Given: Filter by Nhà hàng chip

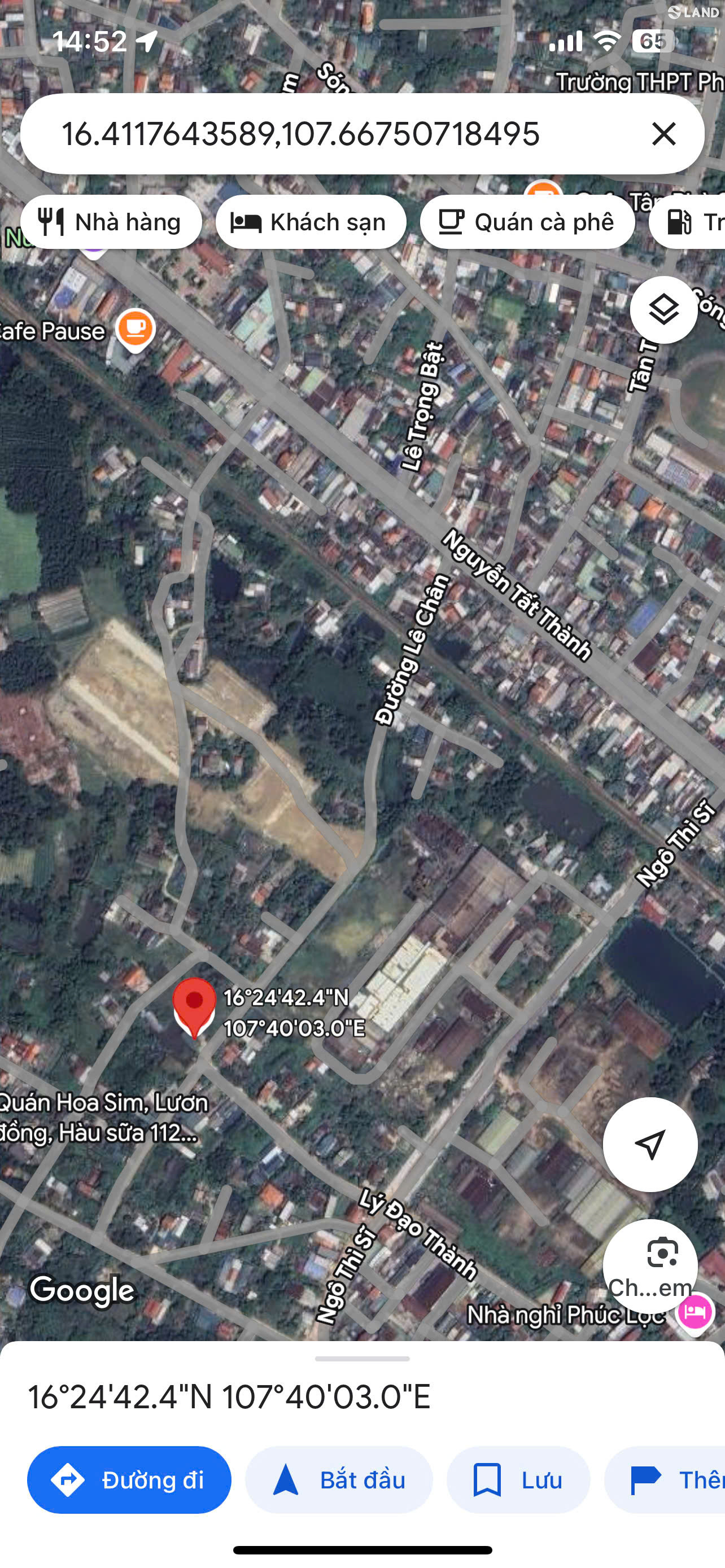Looking at the screenshot, I should pyautogui.click(x=111, y=222).
